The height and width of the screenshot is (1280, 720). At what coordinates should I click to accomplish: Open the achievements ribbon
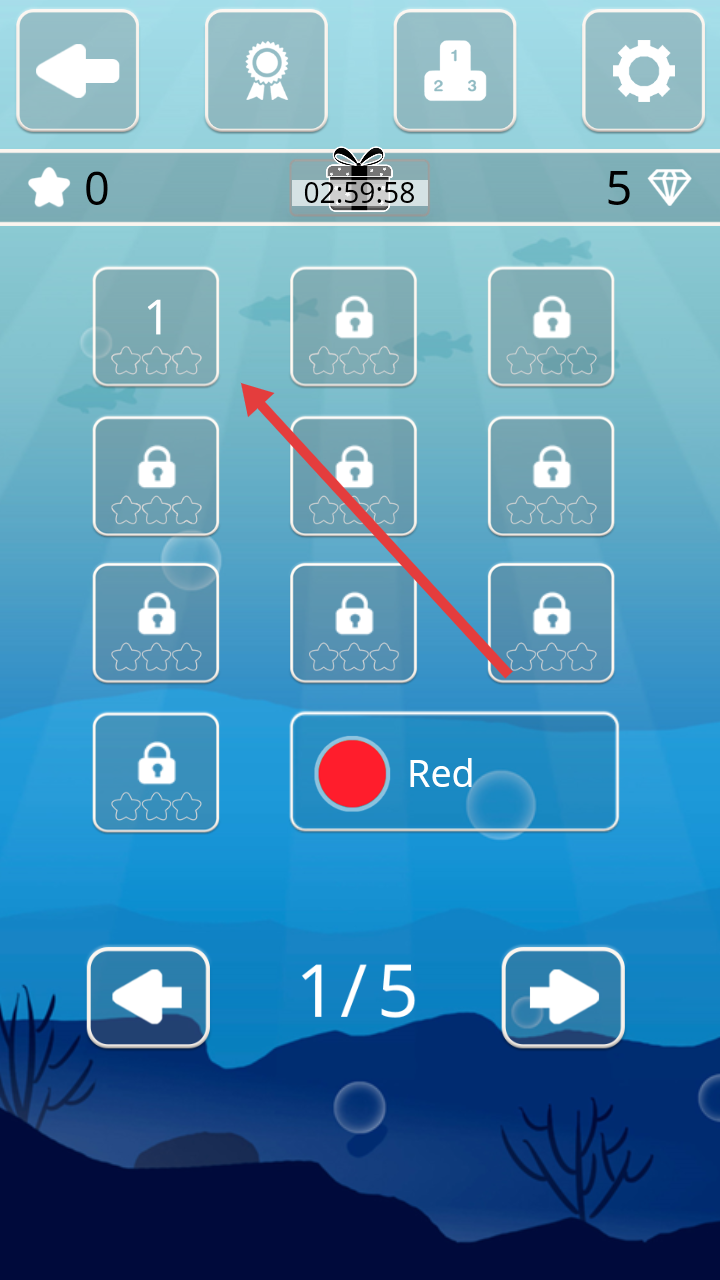[x=266, y=71]
